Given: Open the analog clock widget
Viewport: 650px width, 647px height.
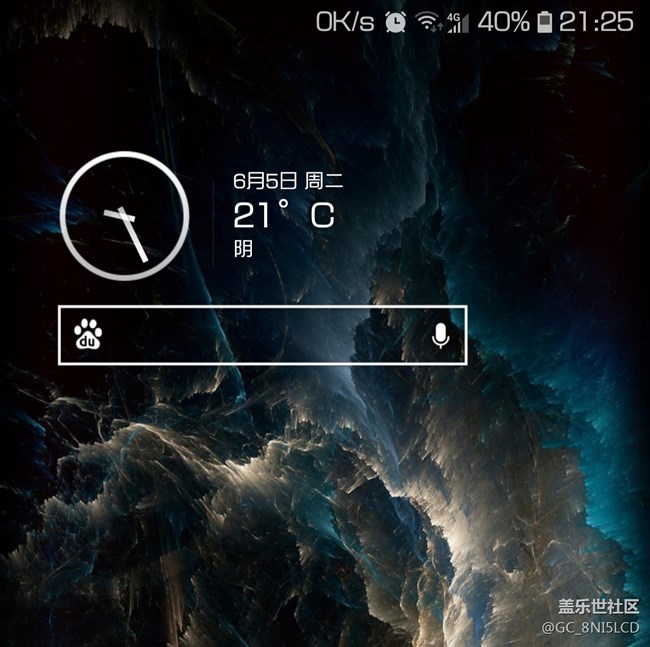Looking at the screenshot, I should pos(125,216).
